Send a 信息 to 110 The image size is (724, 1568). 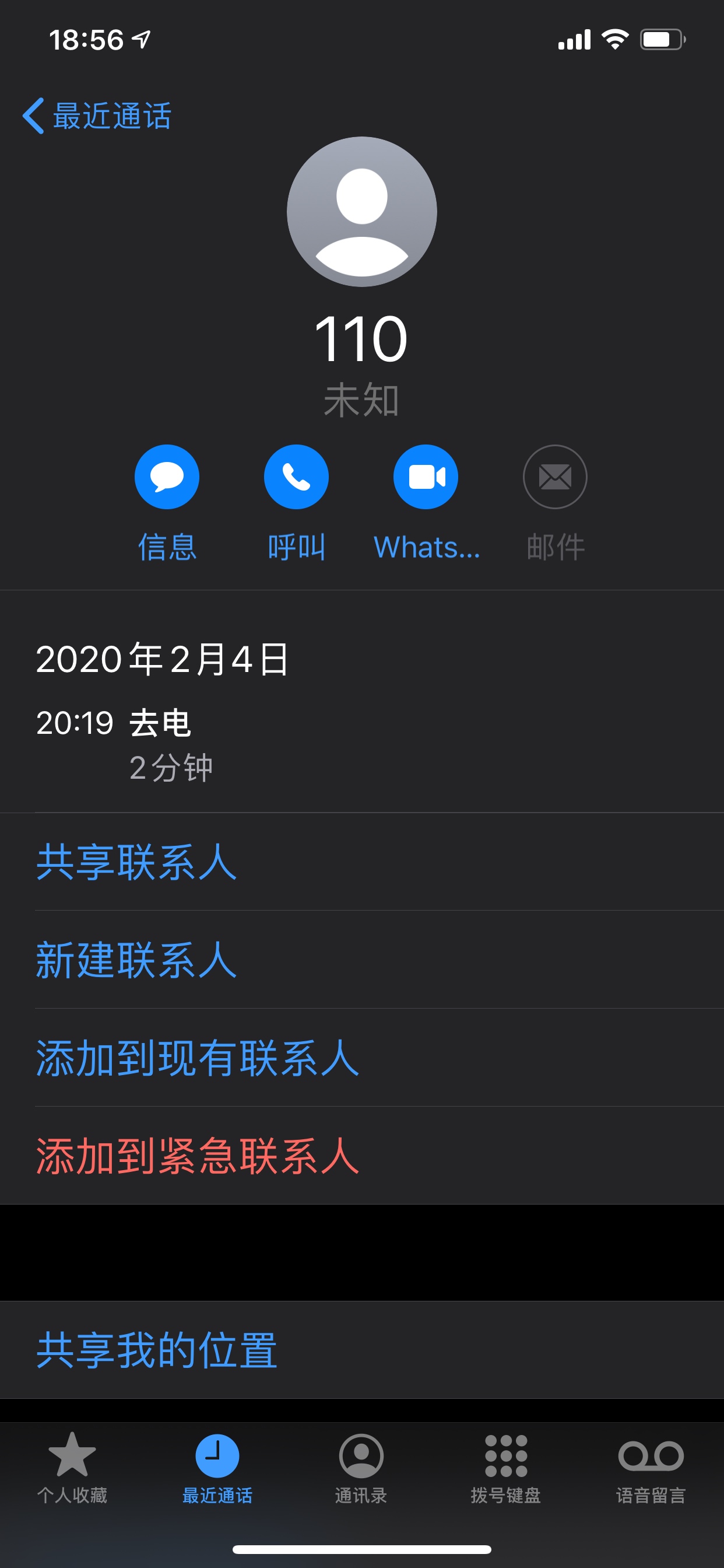pyautogui.click(x=167, y=477)
